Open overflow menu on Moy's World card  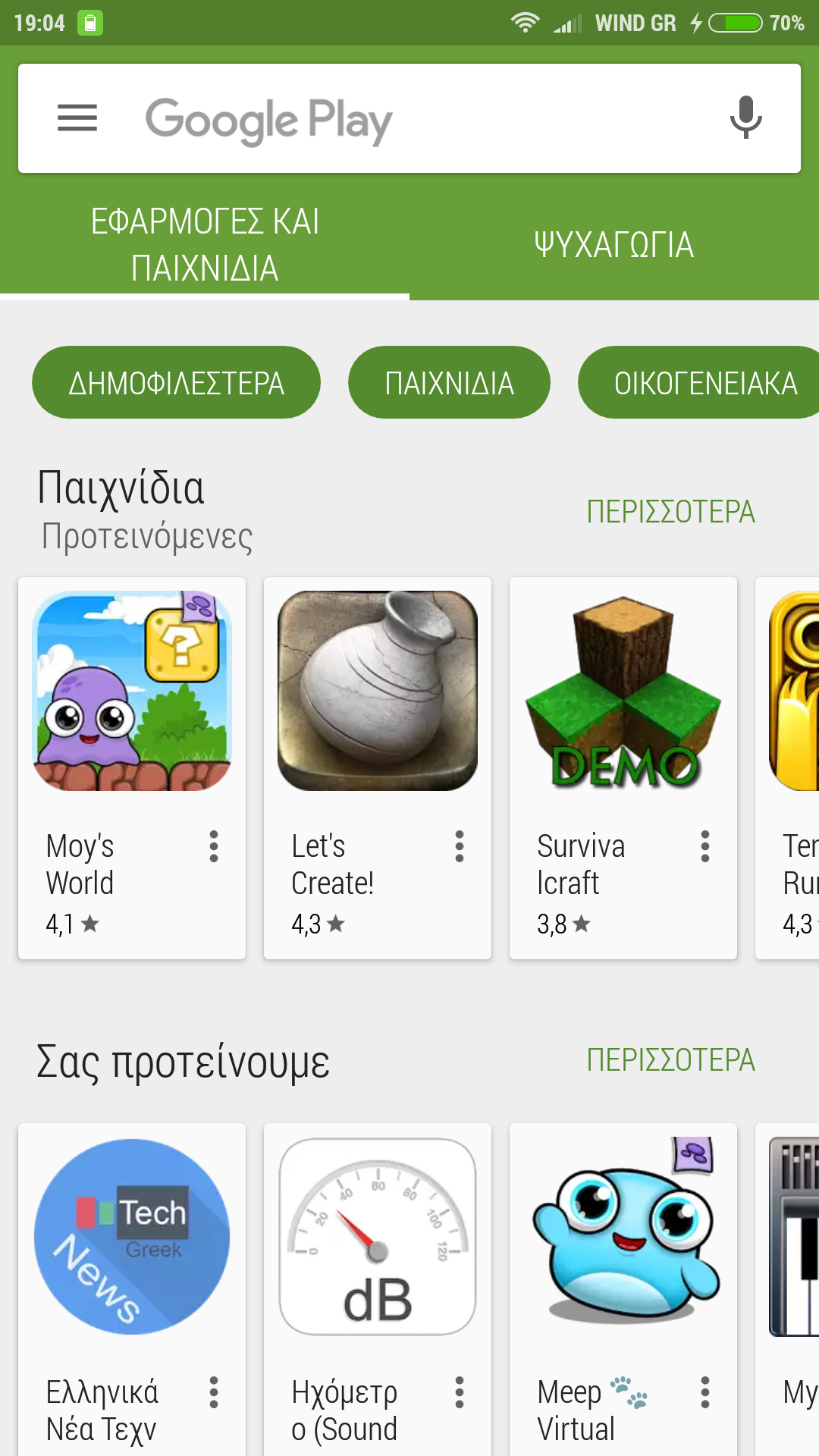click(x=214, y=846)
